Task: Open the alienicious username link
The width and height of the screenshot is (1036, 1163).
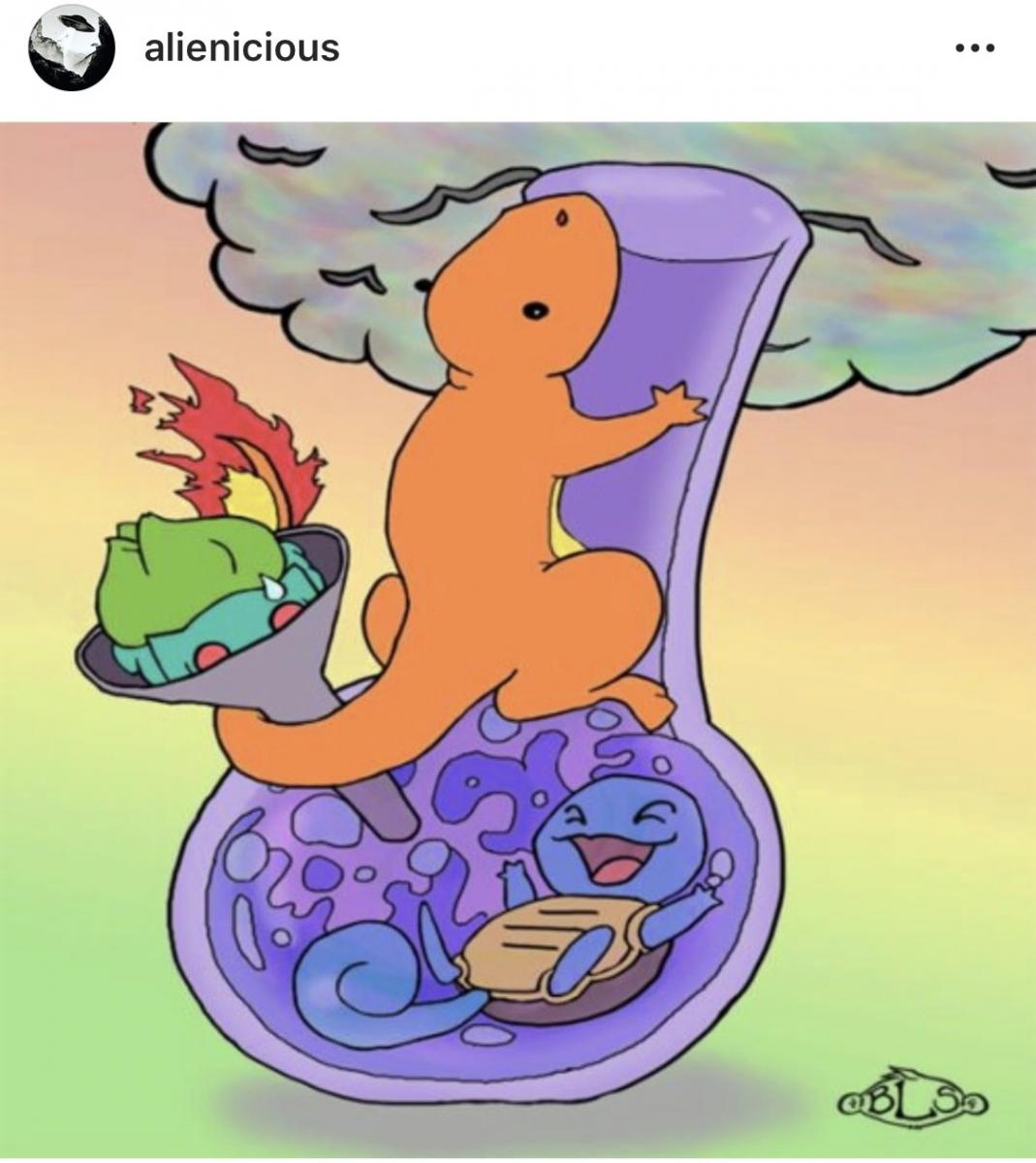Action: 241,47
